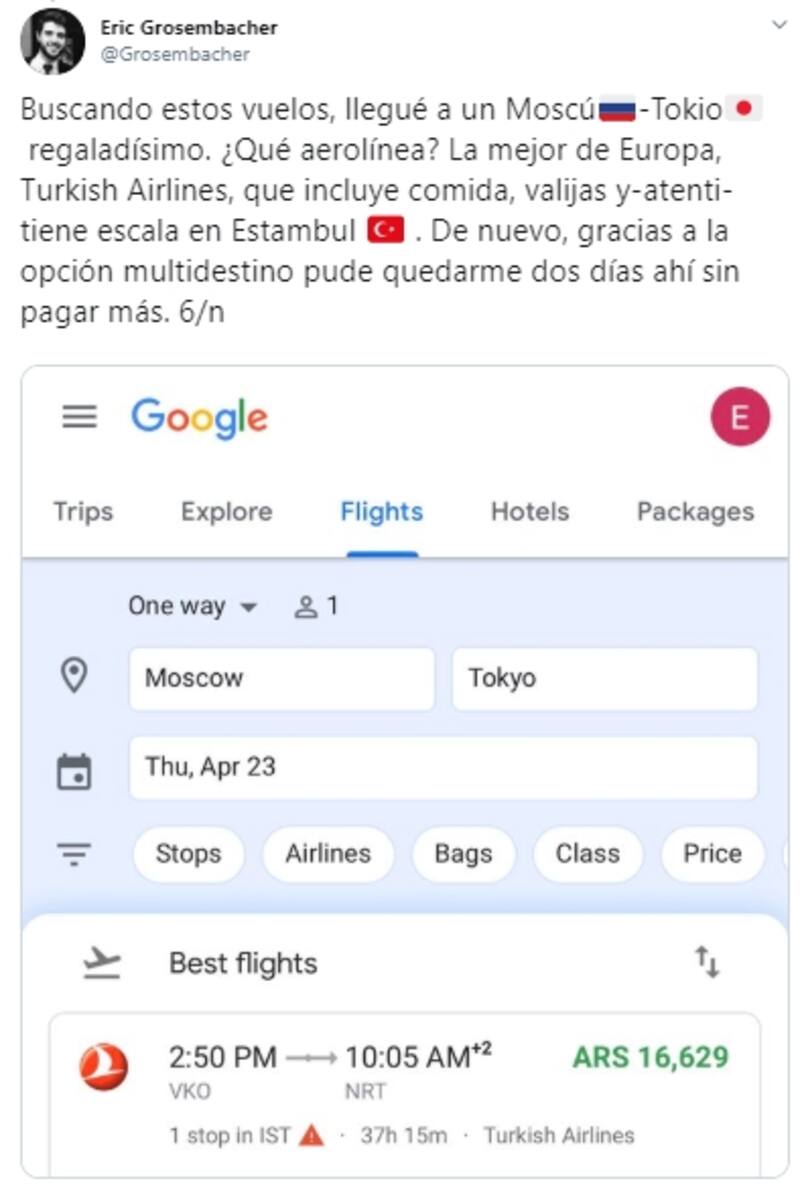This screenshot has height=1189, width=800.
Task: Open the attached Google Flights screenshot image
Action: pyautogui.click(x=404, y=770)
